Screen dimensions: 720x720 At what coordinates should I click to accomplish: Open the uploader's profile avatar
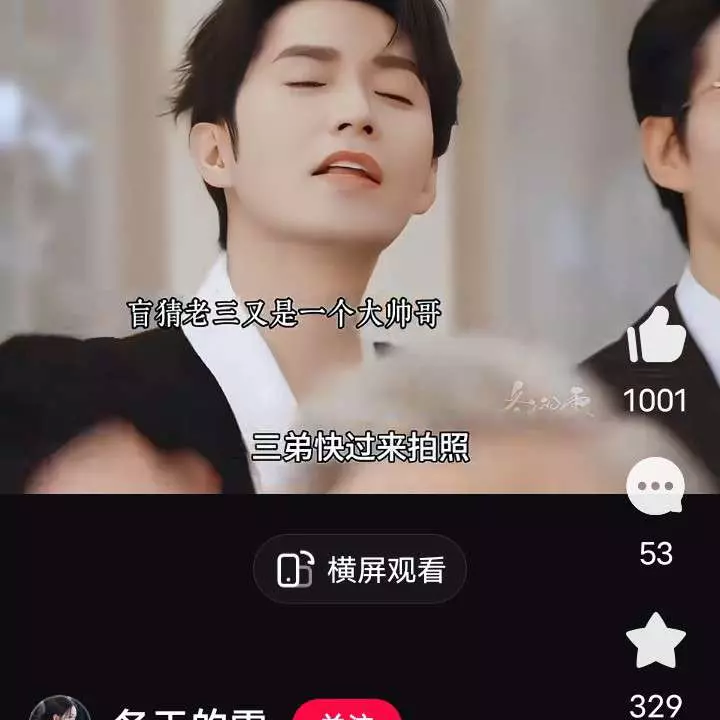pos(60,710)
